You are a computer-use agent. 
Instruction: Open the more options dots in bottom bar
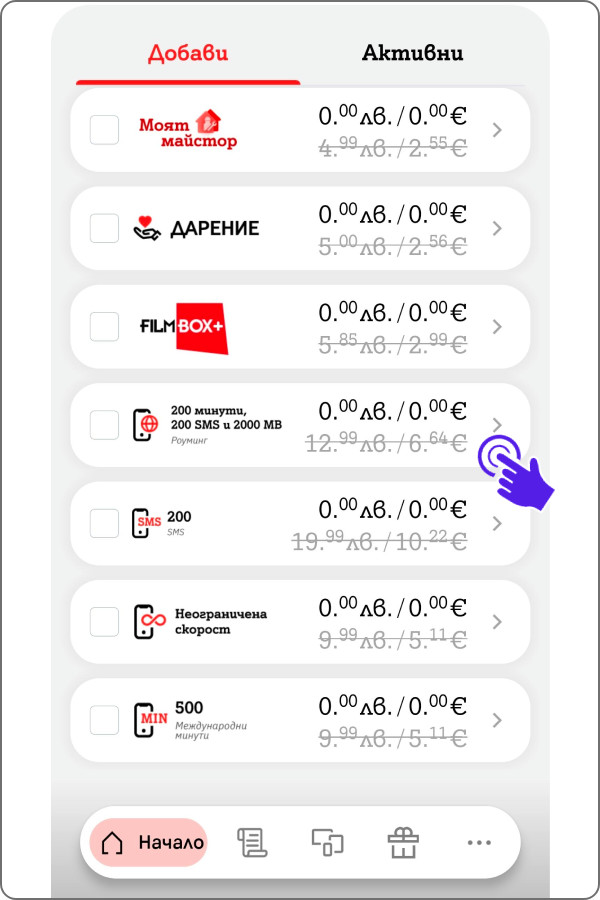click(479, 843)
